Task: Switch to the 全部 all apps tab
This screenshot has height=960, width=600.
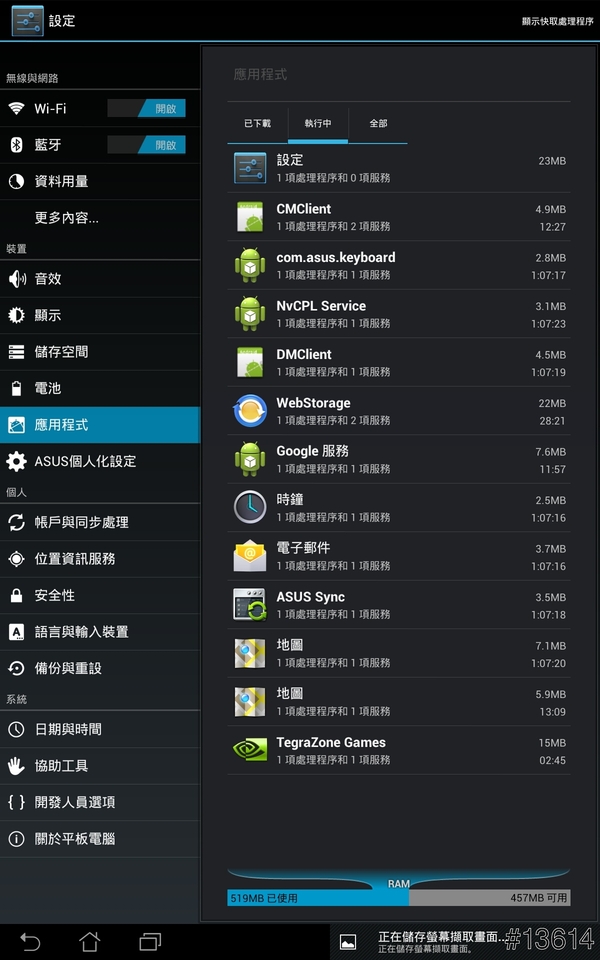Action: point(378,124)
